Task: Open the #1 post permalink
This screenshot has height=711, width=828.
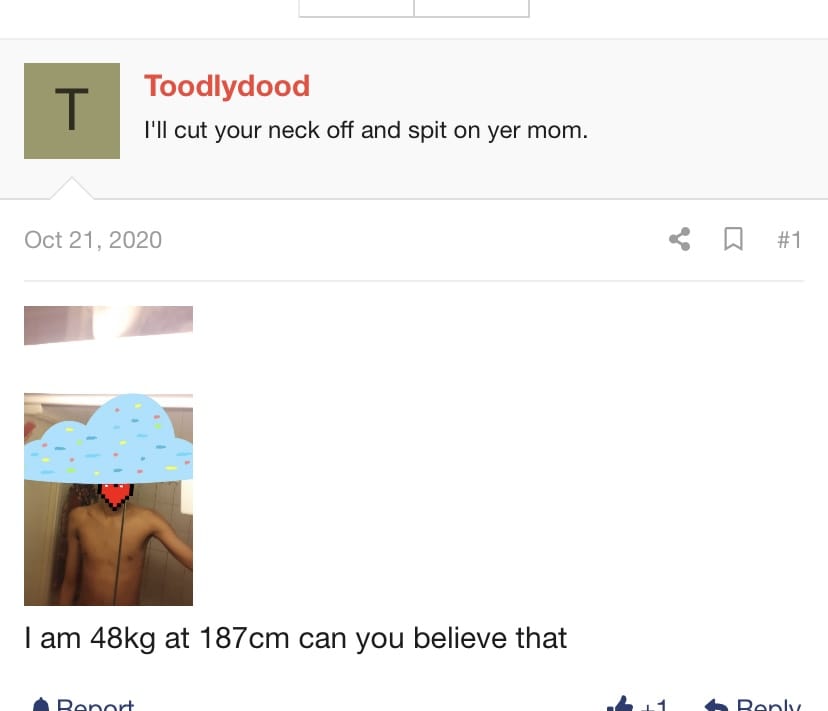Action: [788, 240]
